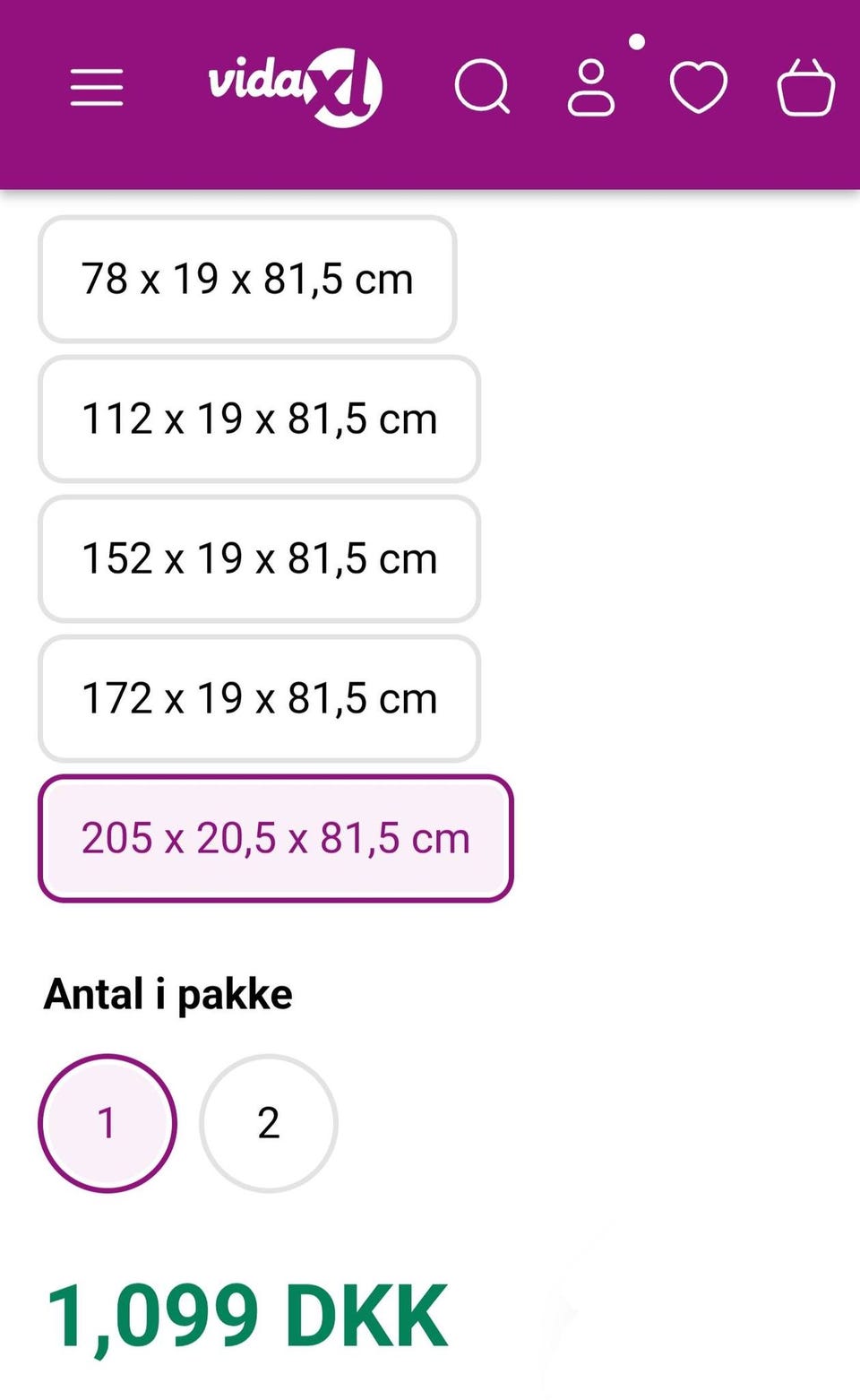
Task: Select pack quantity 2
Action: [x=269, y=1123]
